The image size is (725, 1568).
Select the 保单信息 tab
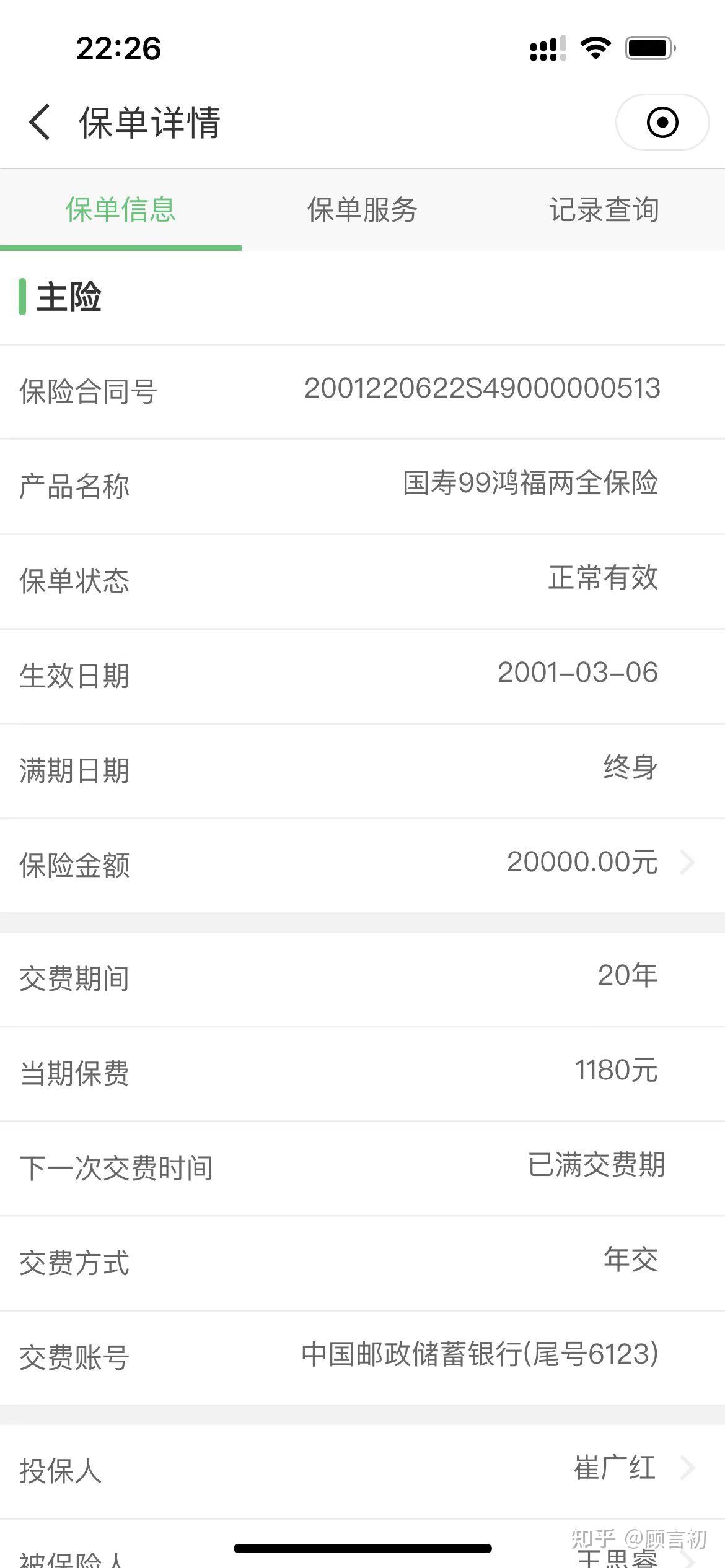(x=121, y=210)
